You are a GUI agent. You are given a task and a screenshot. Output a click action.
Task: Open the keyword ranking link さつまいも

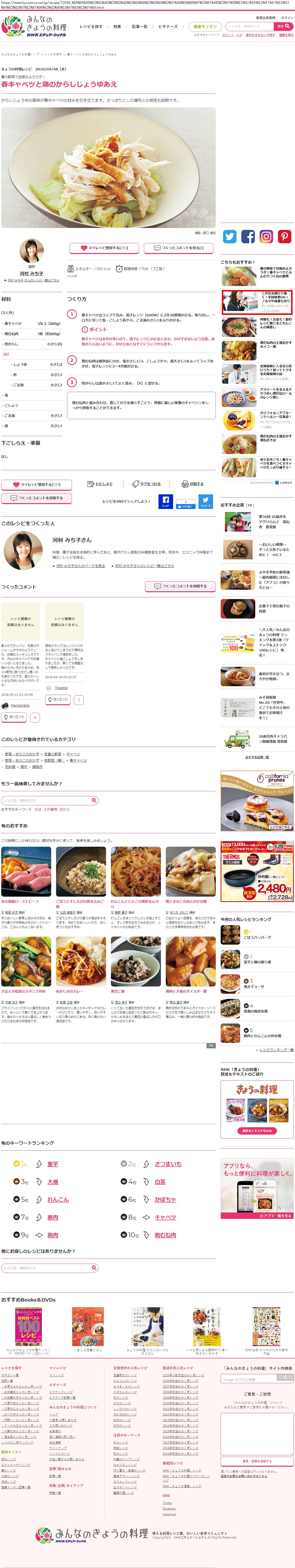coord(168,1164)
